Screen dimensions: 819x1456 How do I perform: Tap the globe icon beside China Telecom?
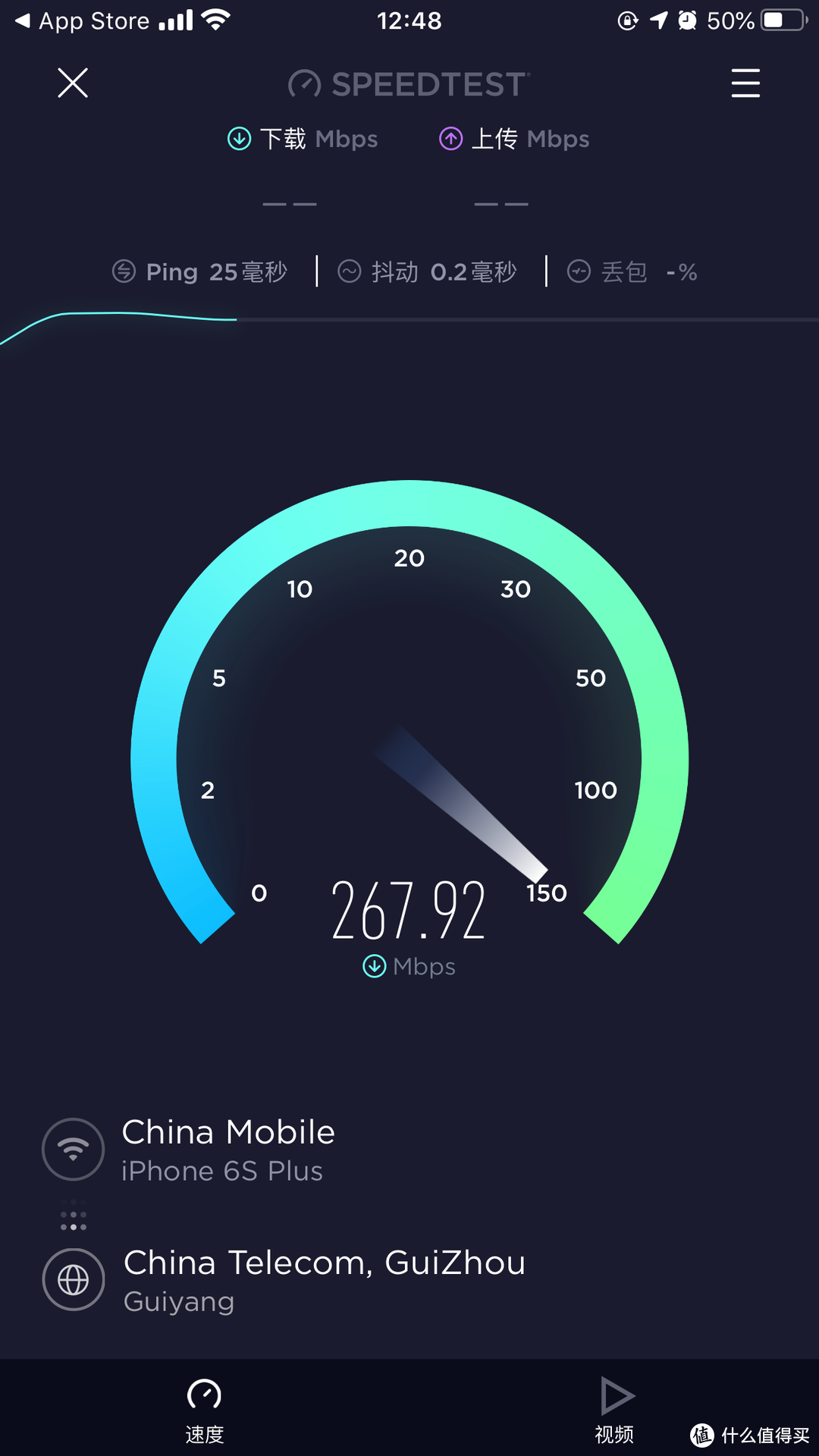73,1279
